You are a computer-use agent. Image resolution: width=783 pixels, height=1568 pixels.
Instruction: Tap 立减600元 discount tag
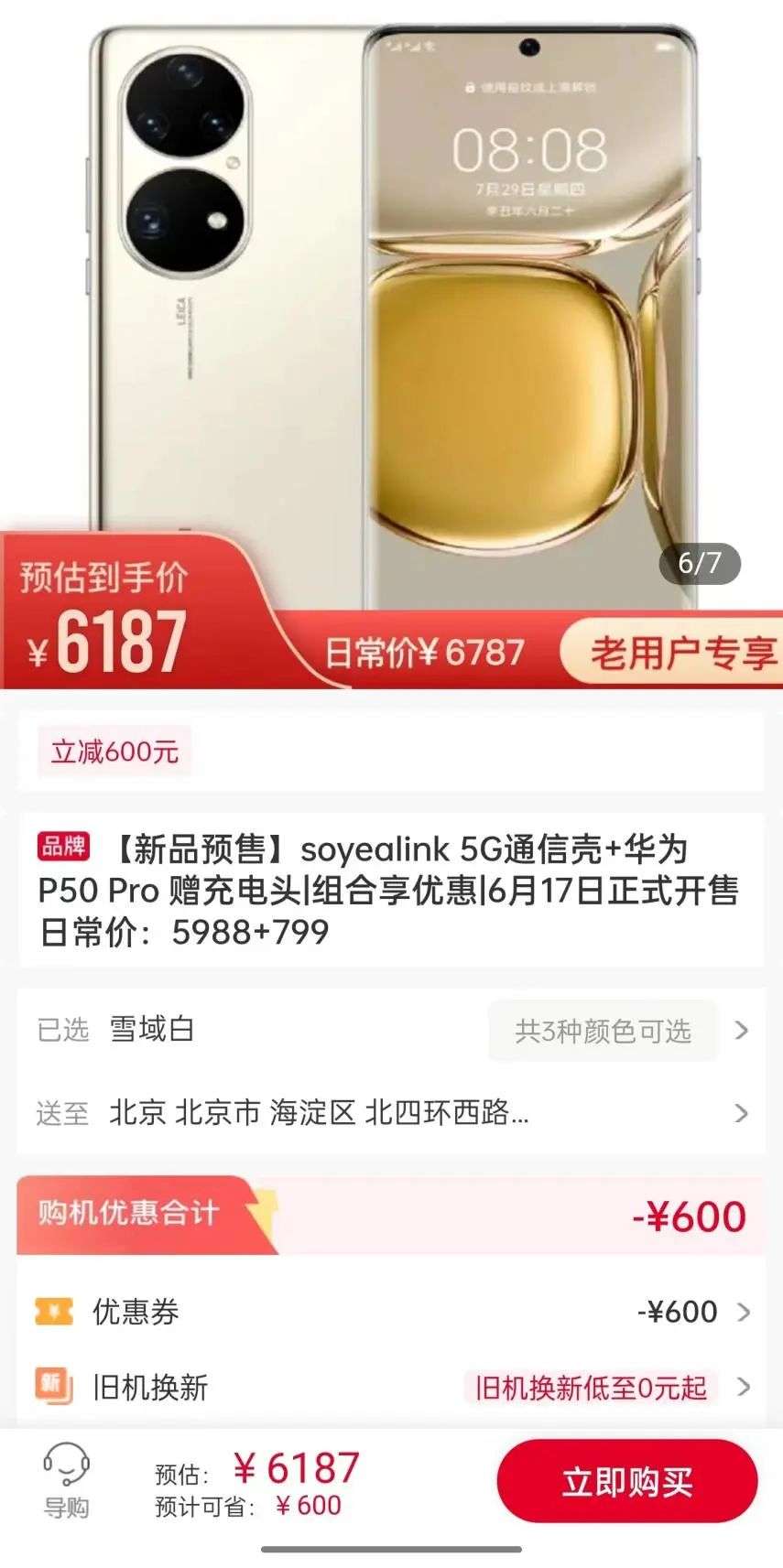(114, 752)
